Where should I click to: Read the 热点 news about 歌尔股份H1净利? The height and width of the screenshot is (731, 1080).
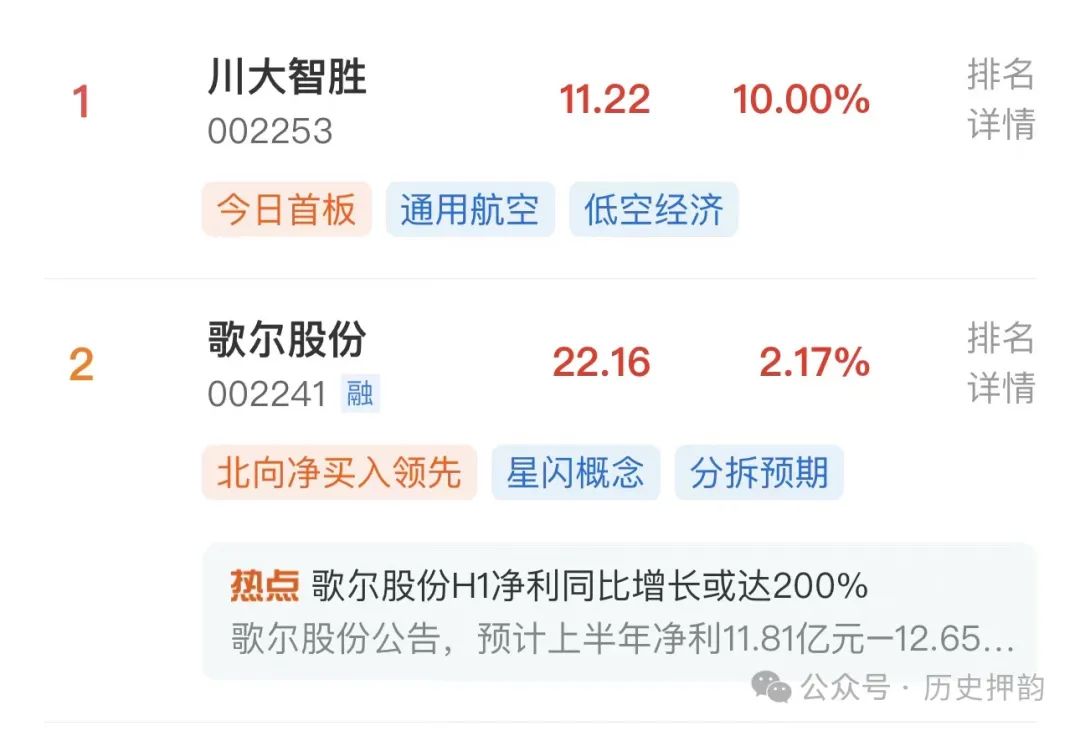(x=620, y=611)
